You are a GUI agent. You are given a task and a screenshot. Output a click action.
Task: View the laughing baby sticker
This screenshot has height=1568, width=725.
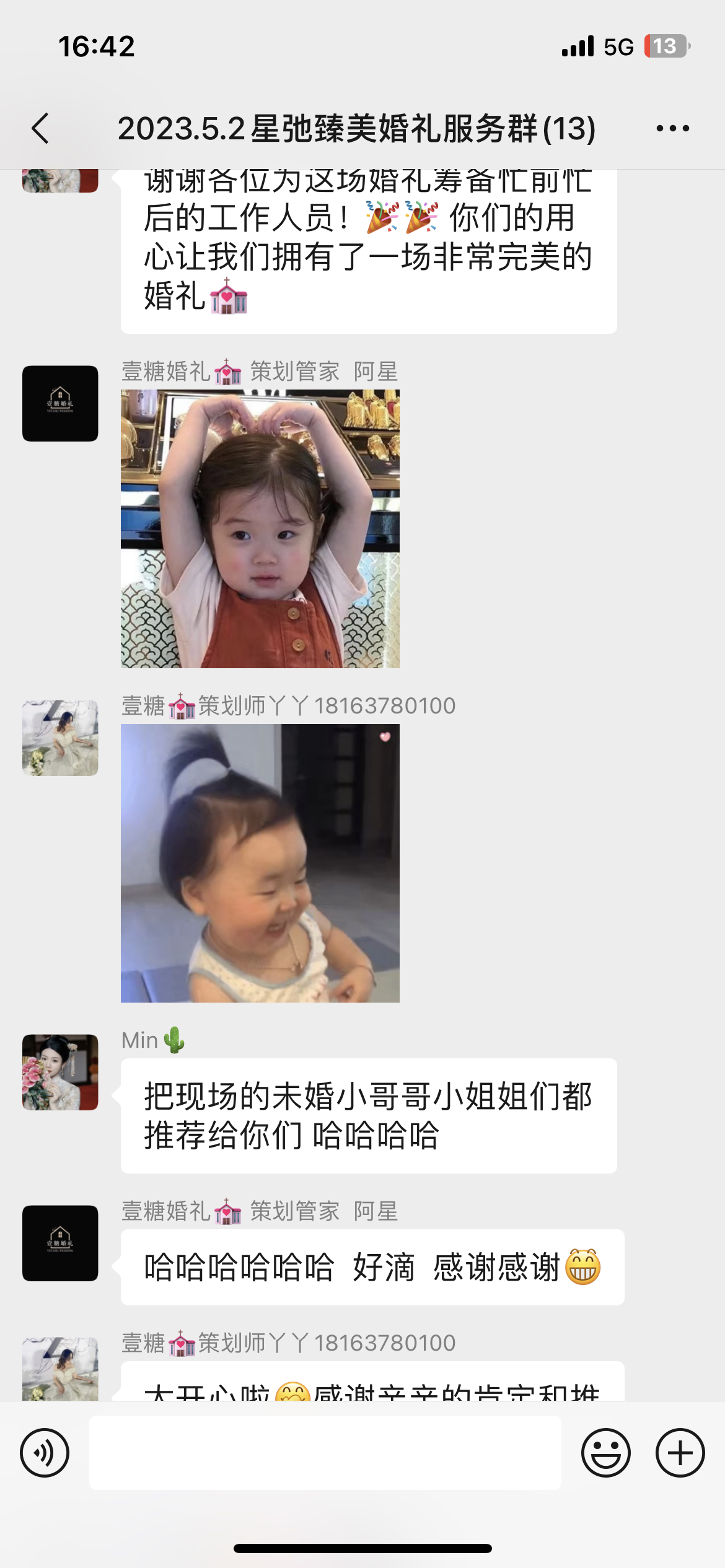click(260, 863)
